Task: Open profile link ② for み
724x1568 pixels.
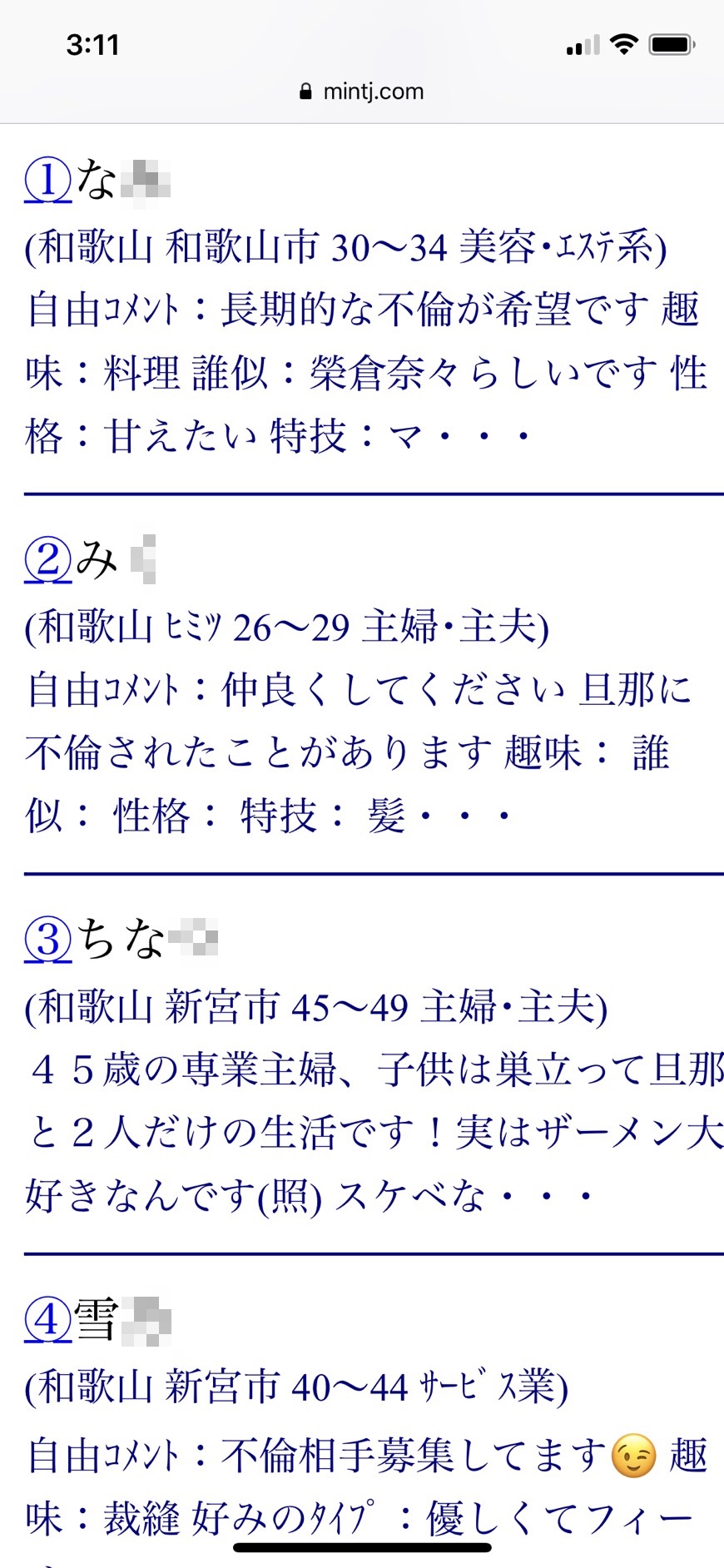Action: point(47,560)
